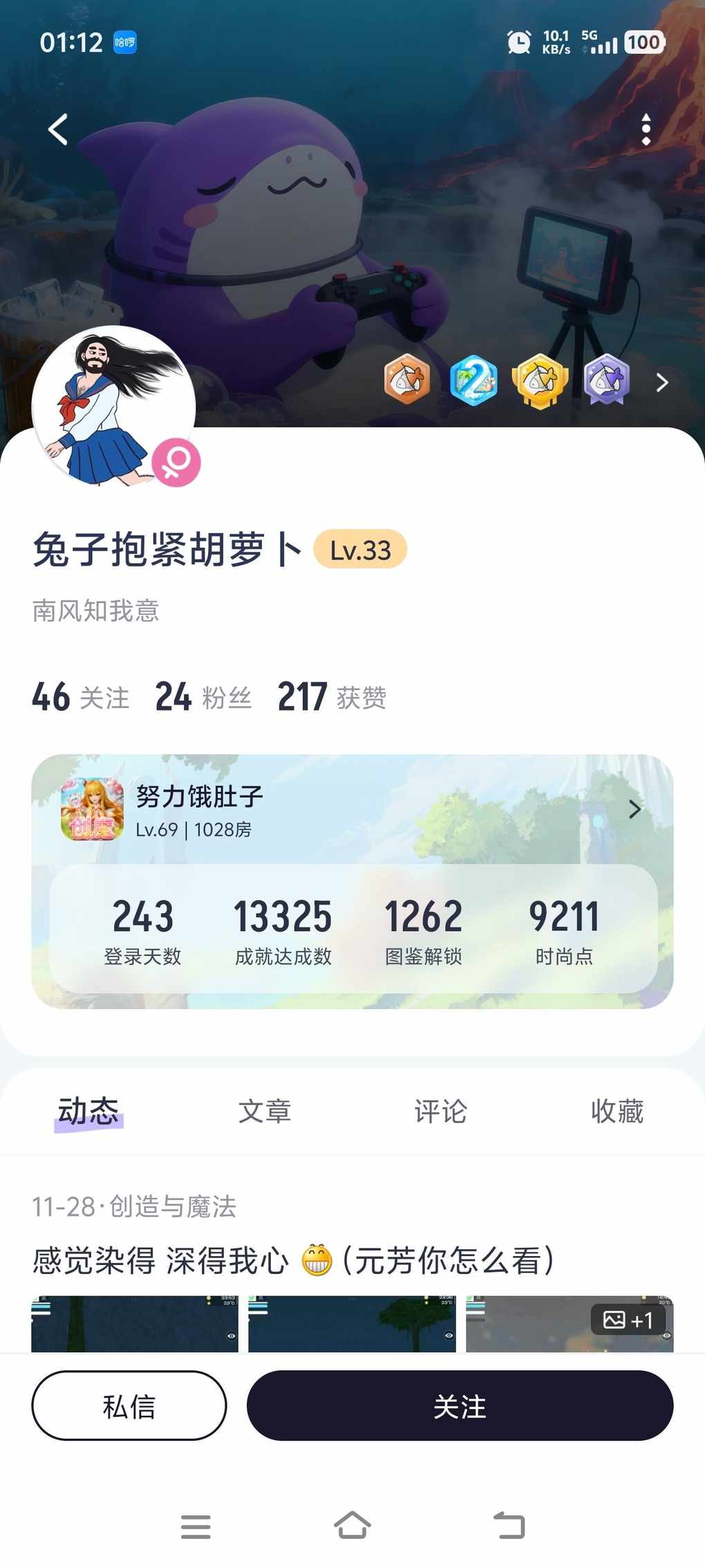Open the 46 关注 following list
The height and width of the screenshot is (1568, 705).
80,697
